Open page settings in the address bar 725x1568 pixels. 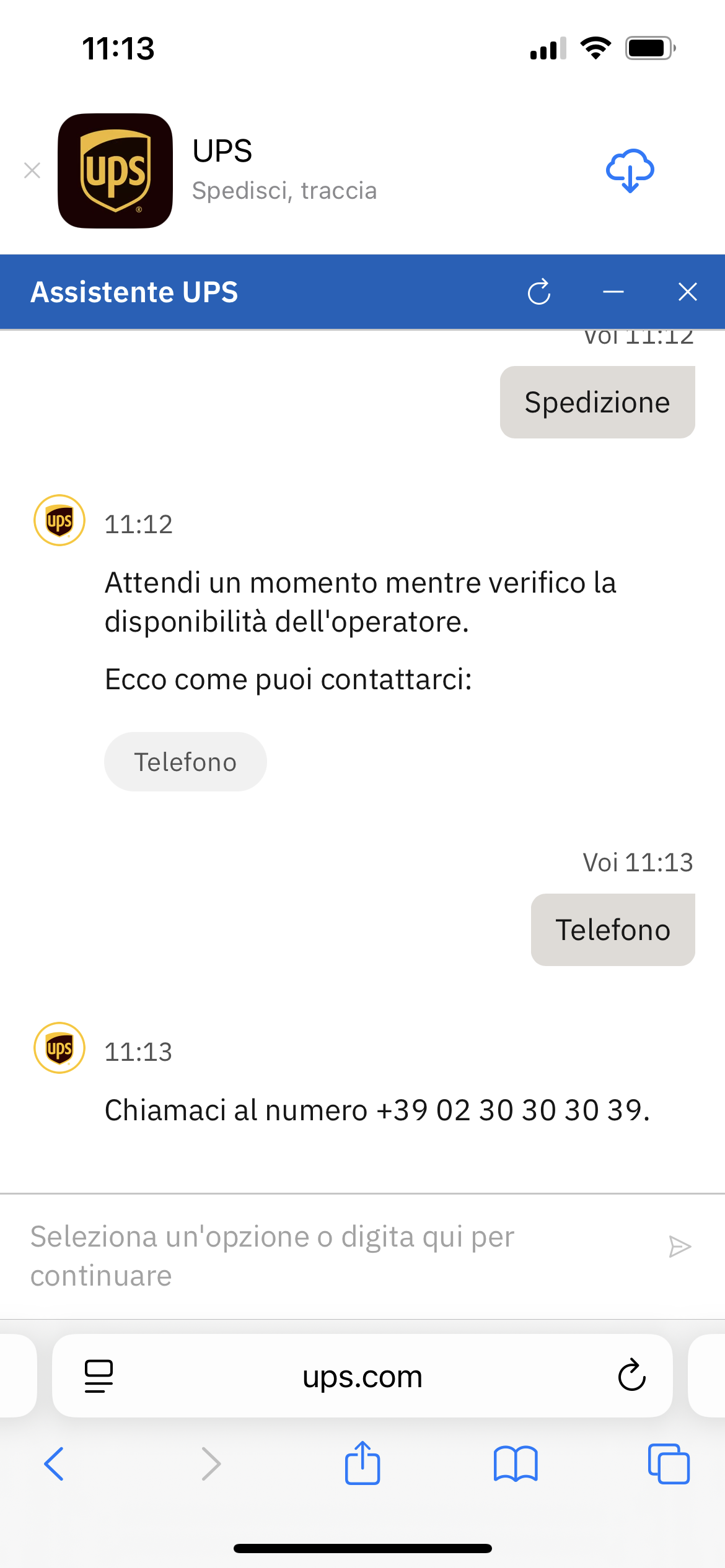(x=99, y=1376)
